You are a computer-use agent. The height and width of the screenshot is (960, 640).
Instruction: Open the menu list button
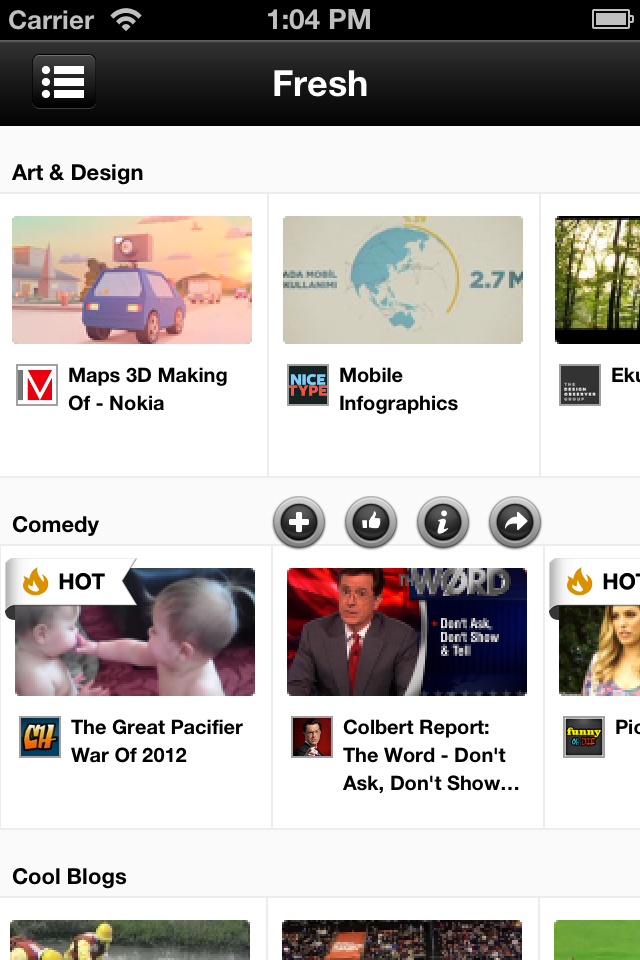coord(64,82)
